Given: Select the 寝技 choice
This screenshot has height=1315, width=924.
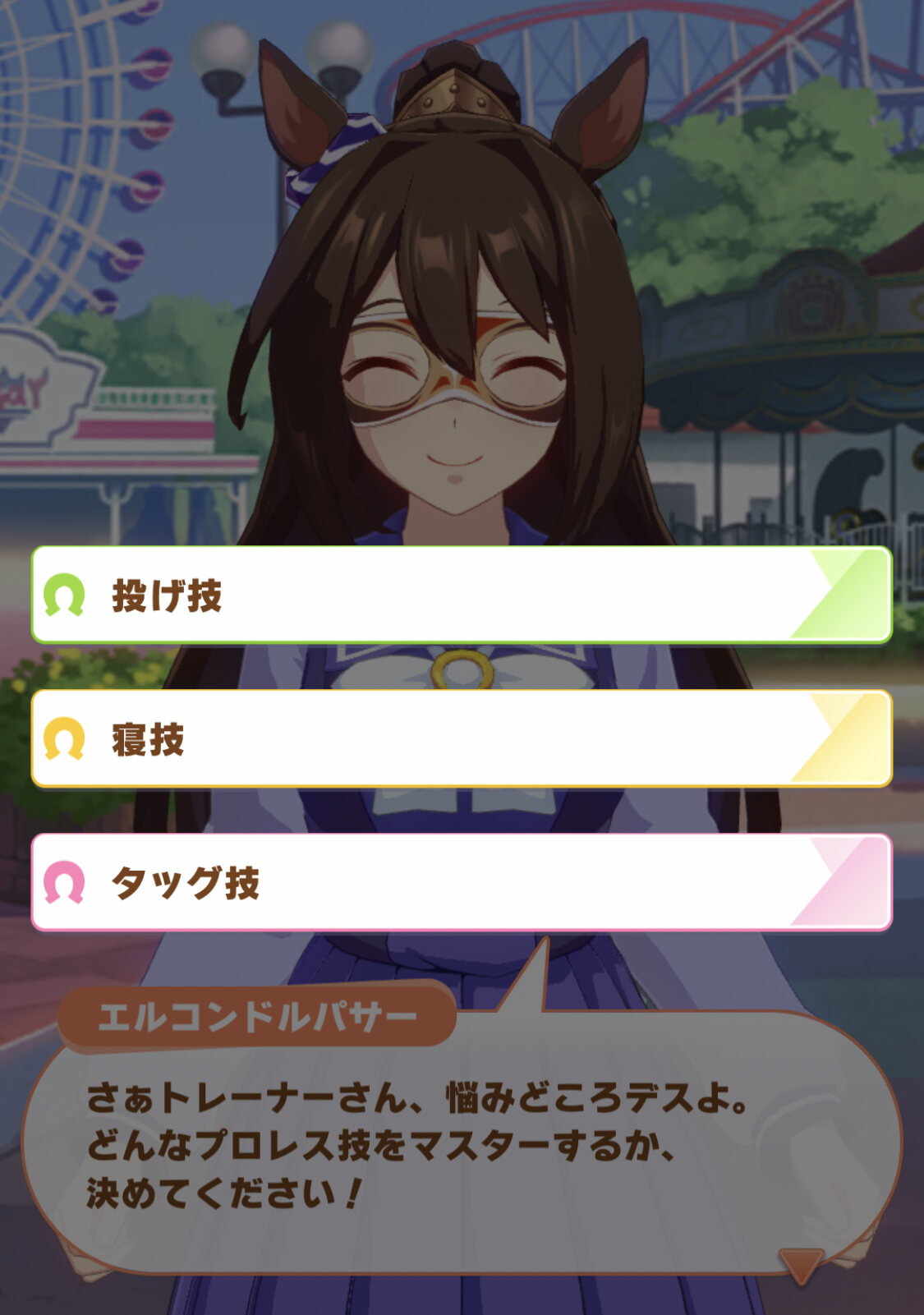Looking at the screenshot, I should point(461,738).
